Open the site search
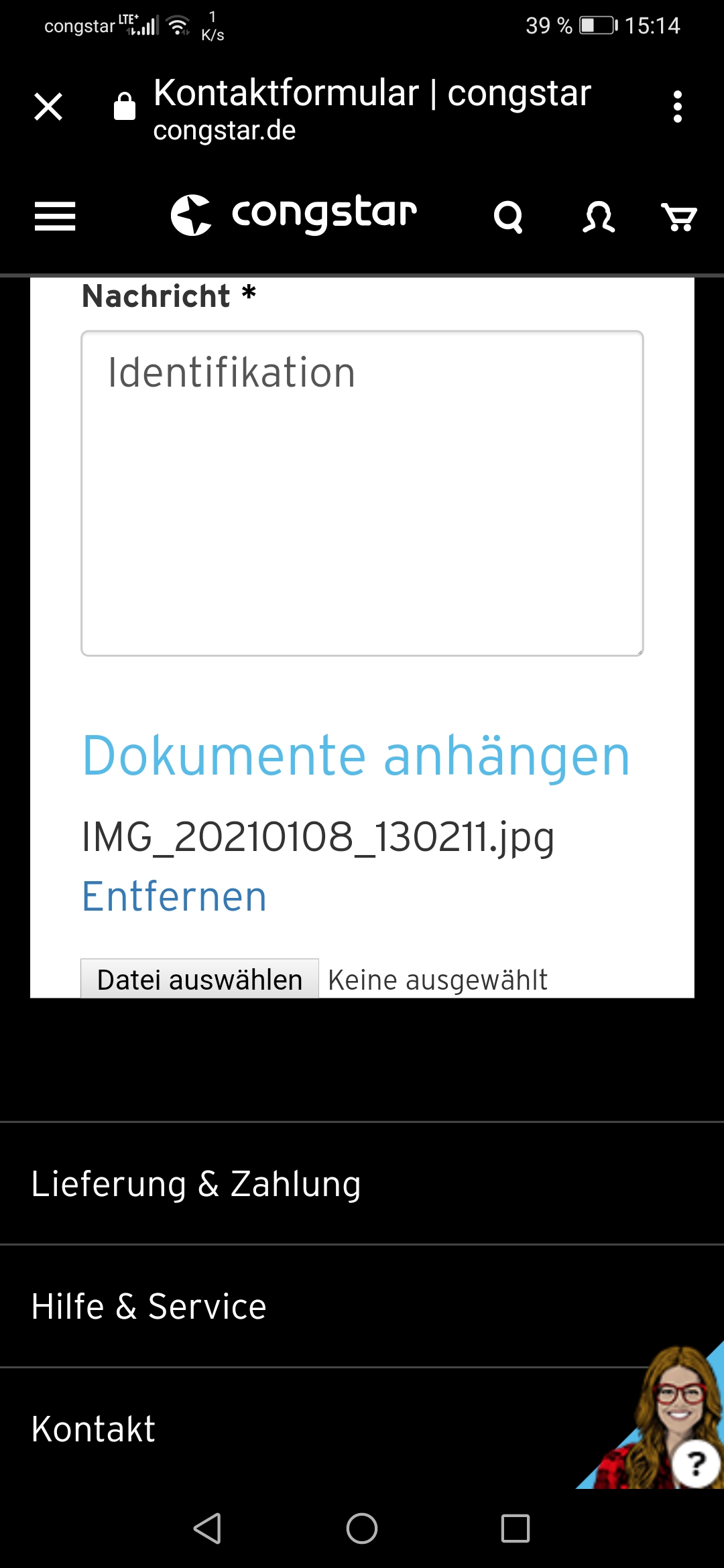Screen dimensions: 724x1568 [507, 216]
